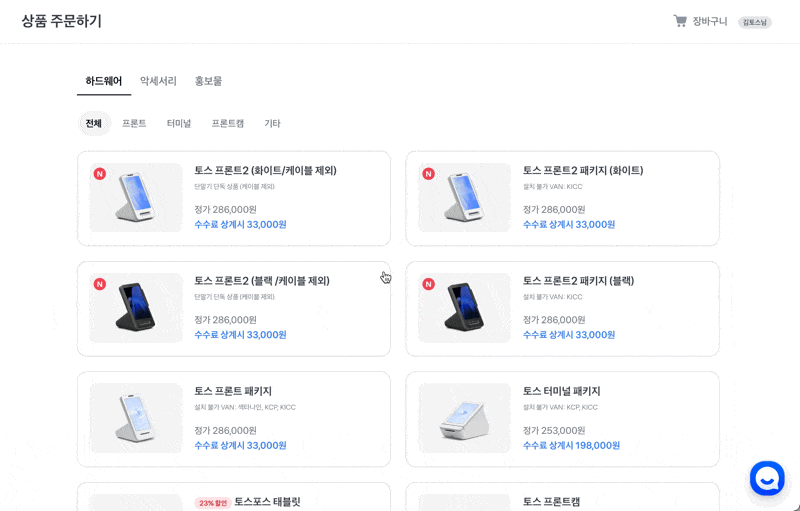Select the 기타 filter chip
This screenshot has width=800, height=511.
pyautogui.click(x=272, y=123)
